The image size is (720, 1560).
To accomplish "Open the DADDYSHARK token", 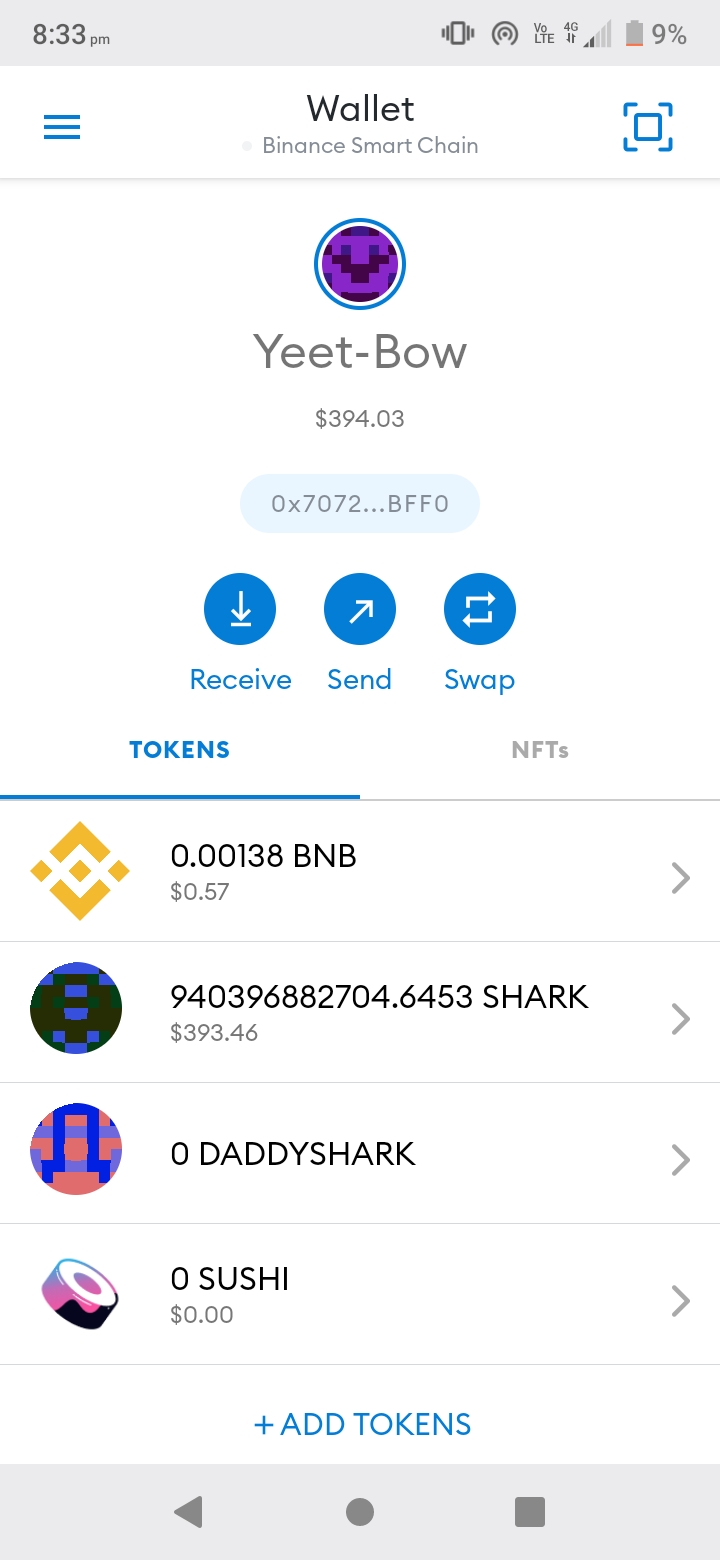I will click(x=360, y=1153).
